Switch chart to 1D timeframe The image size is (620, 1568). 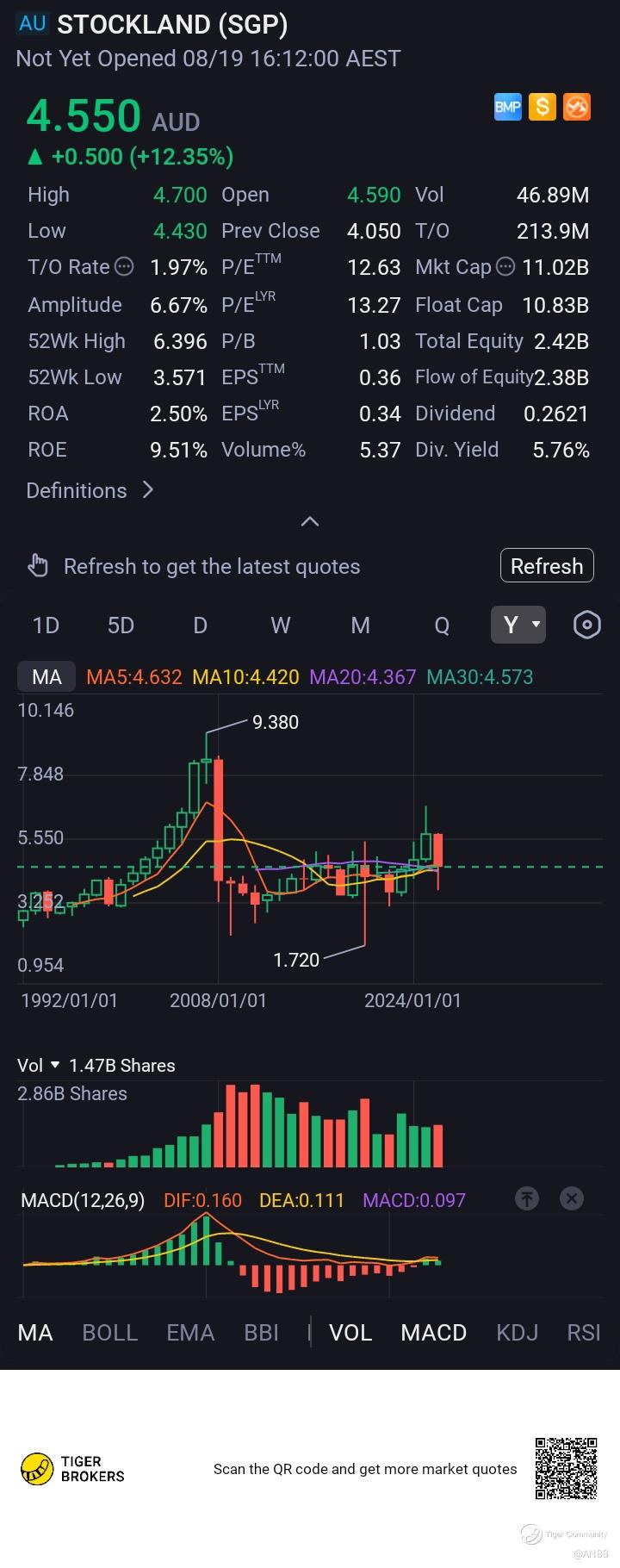[46, 625]
